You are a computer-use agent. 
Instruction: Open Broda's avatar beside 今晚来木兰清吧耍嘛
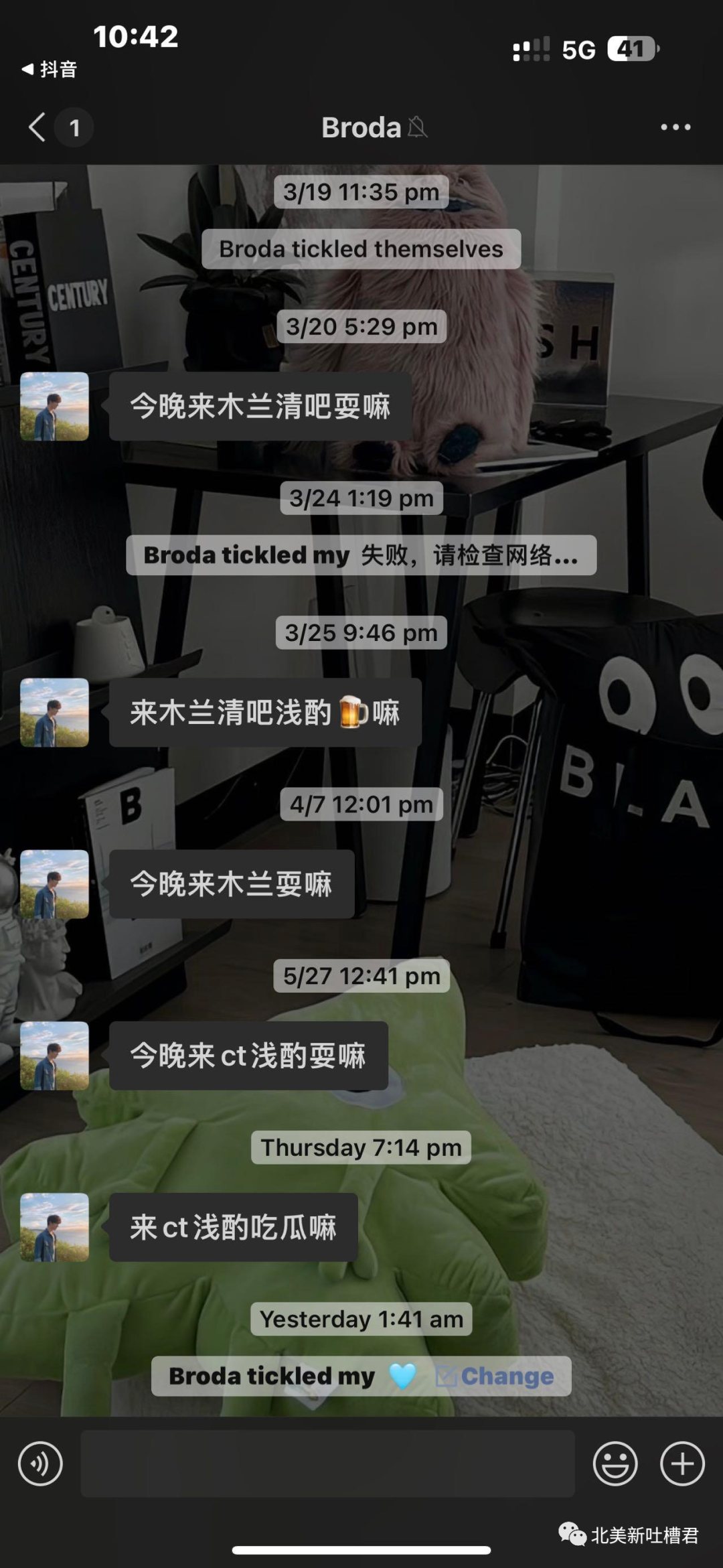pos(54,406)
